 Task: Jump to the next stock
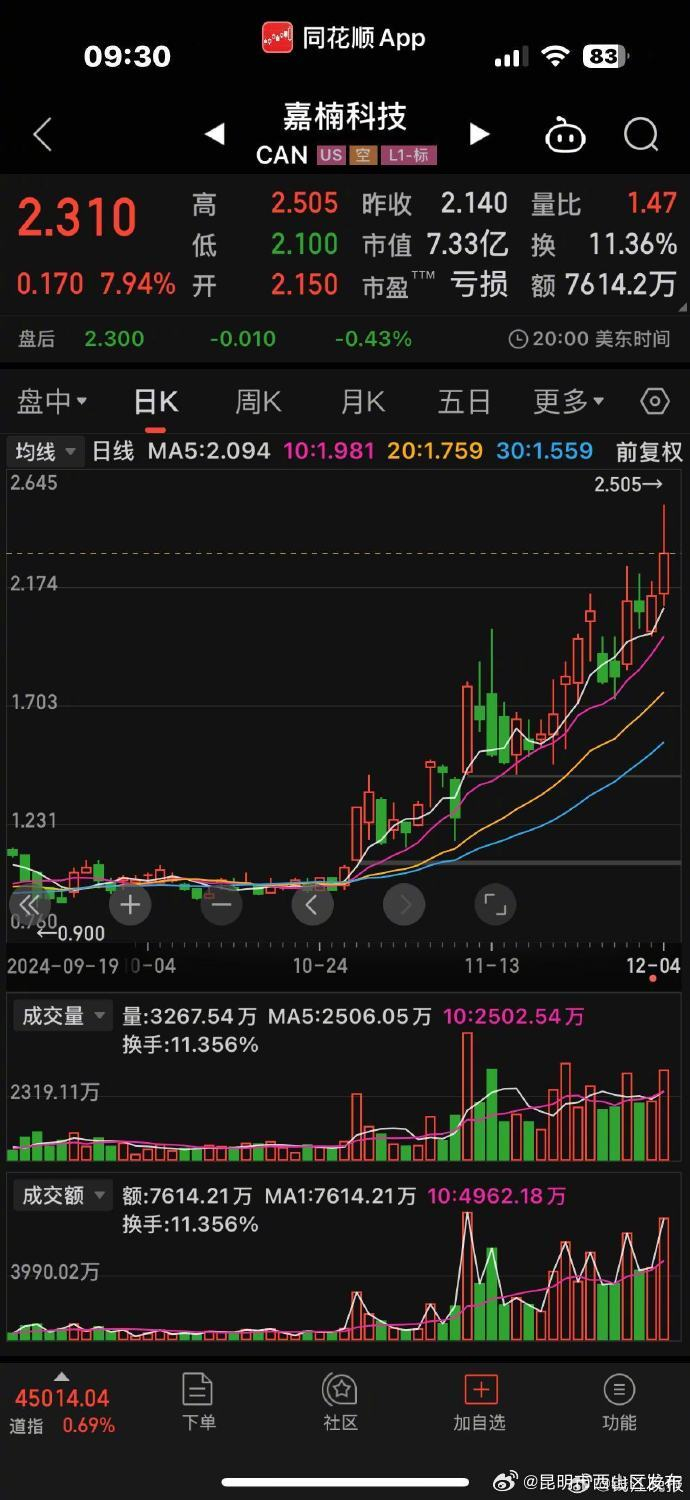480,134
